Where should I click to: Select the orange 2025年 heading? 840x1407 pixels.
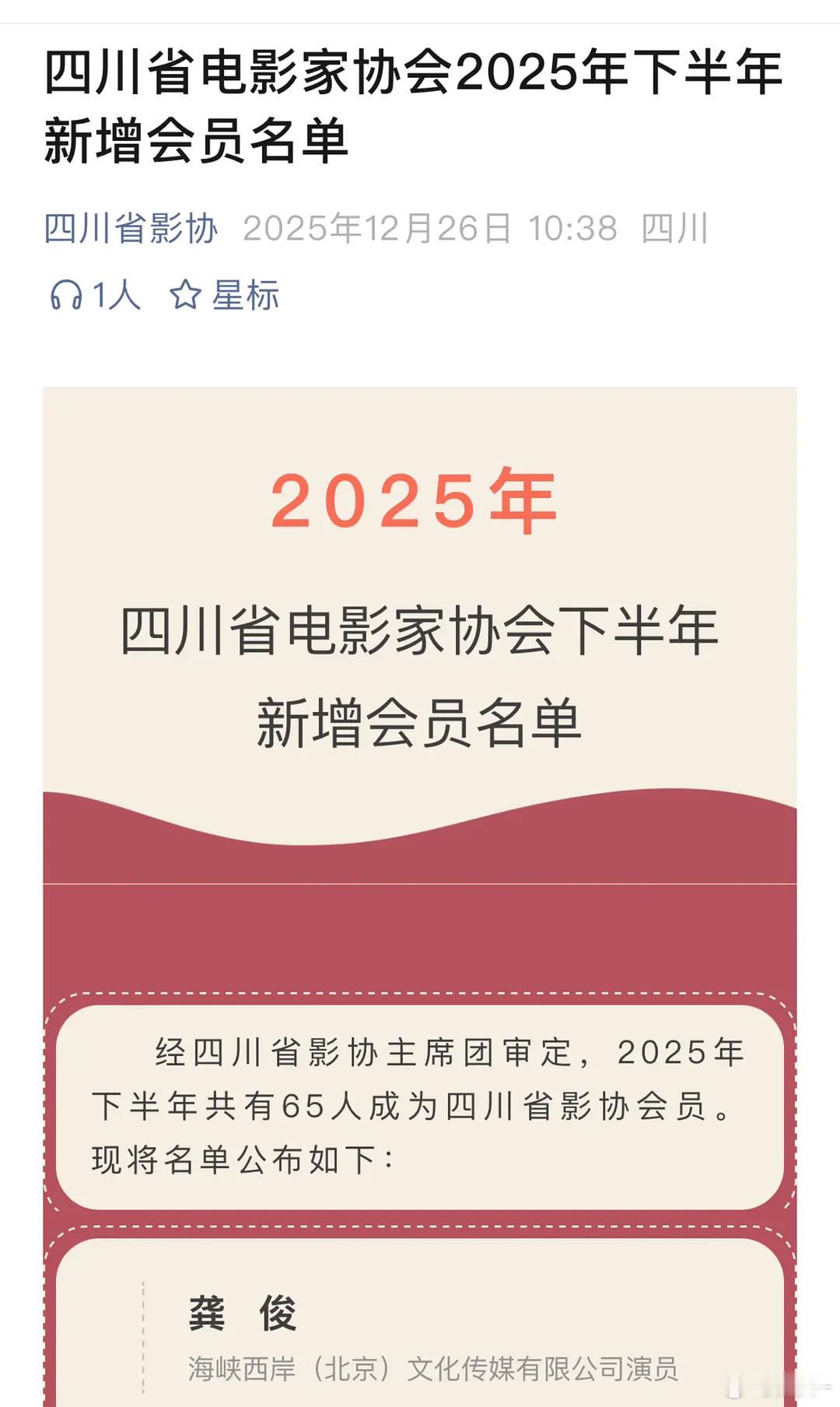pos(418,502)
